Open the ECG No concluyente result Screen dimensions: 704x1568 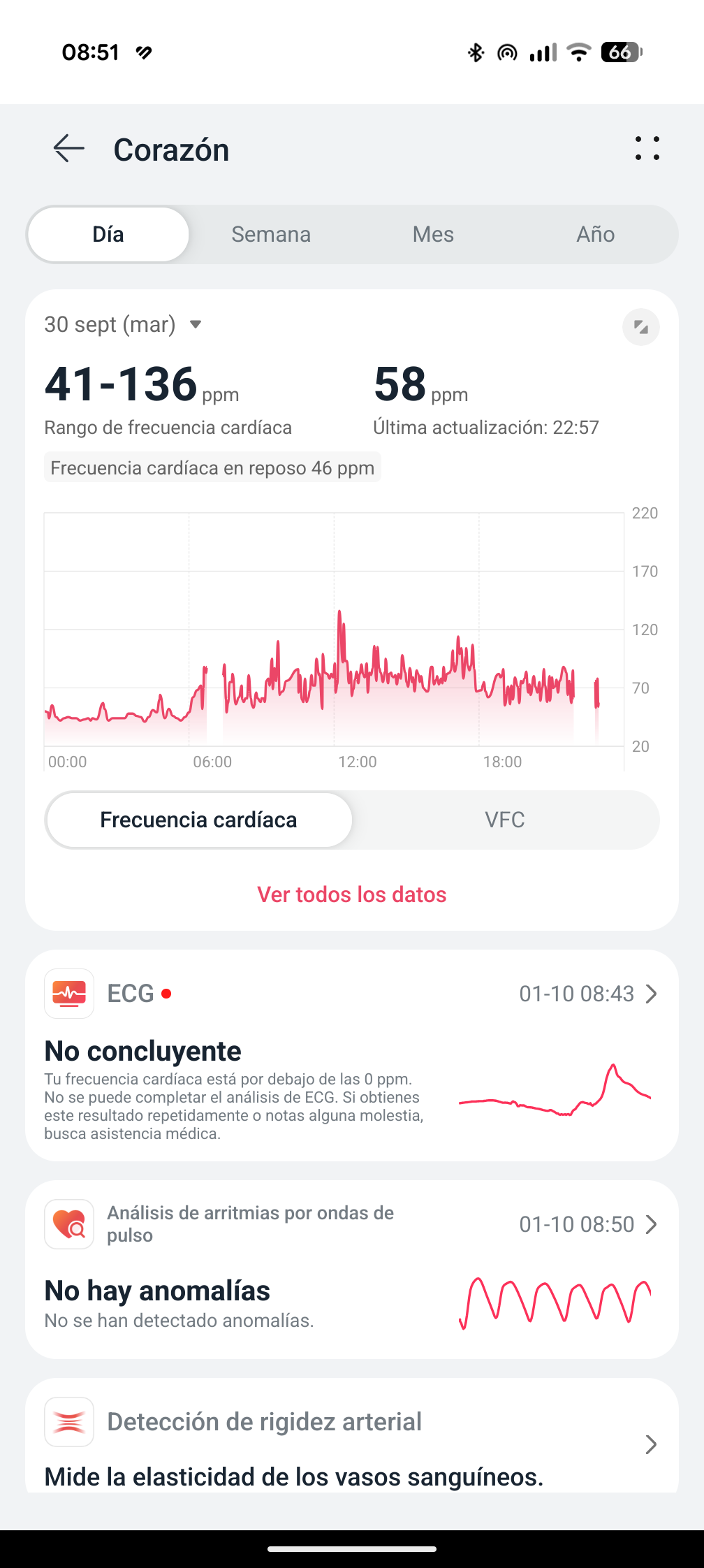click(x=352, y=1055)
